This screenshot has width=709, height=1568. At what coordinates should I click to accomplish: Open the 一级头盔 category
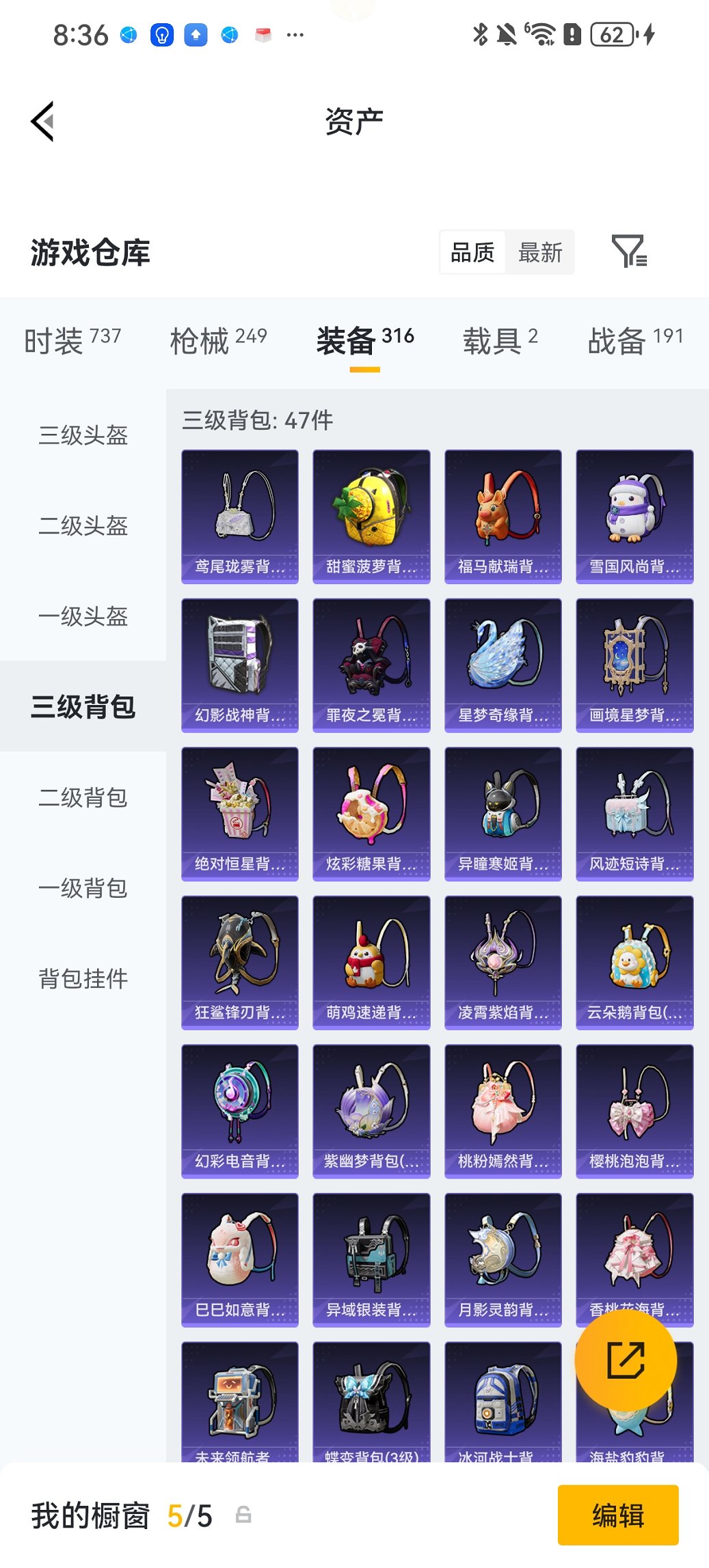coord(82,618)
